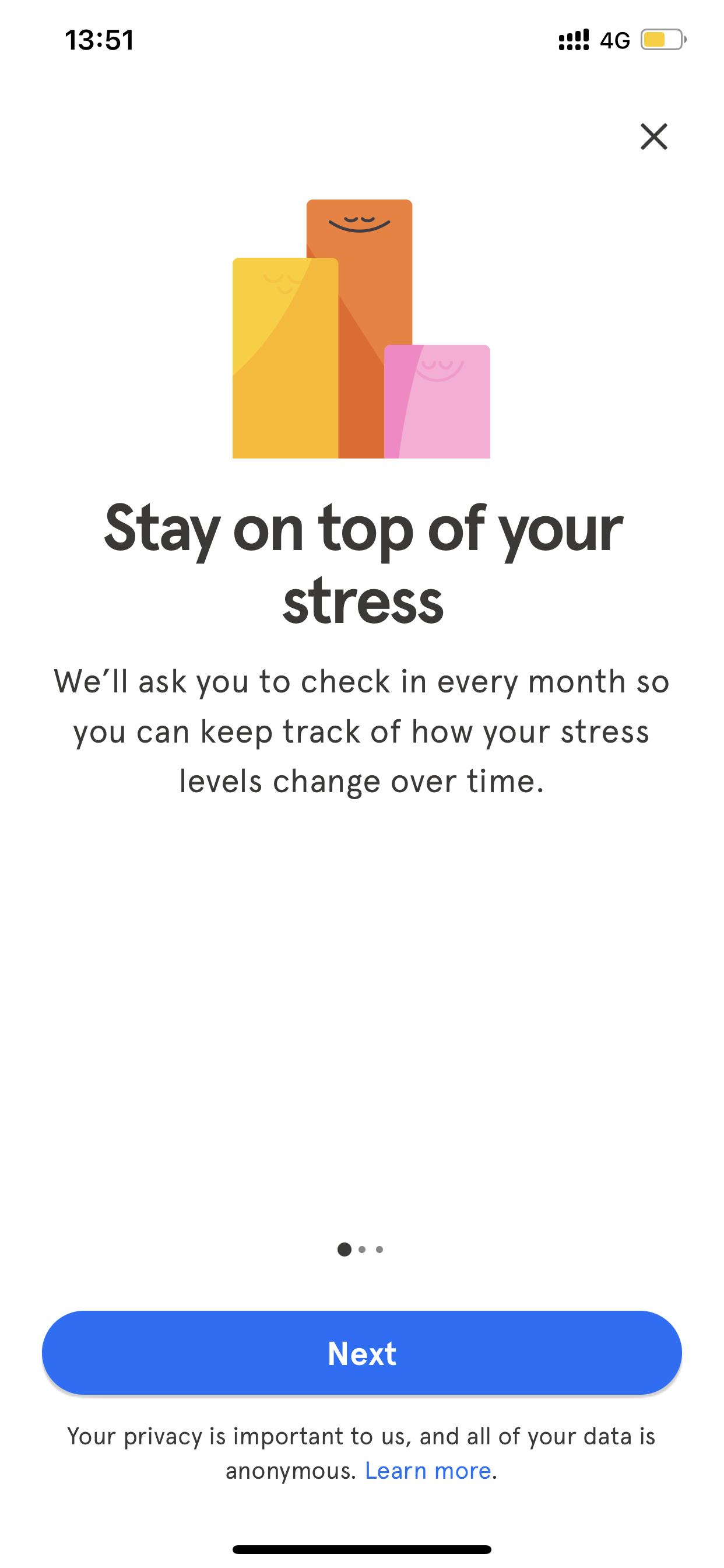The width and height of the screenshot is (724, 1568).
Task: Open the Learn more privacy link
Action: point(428,1471)
